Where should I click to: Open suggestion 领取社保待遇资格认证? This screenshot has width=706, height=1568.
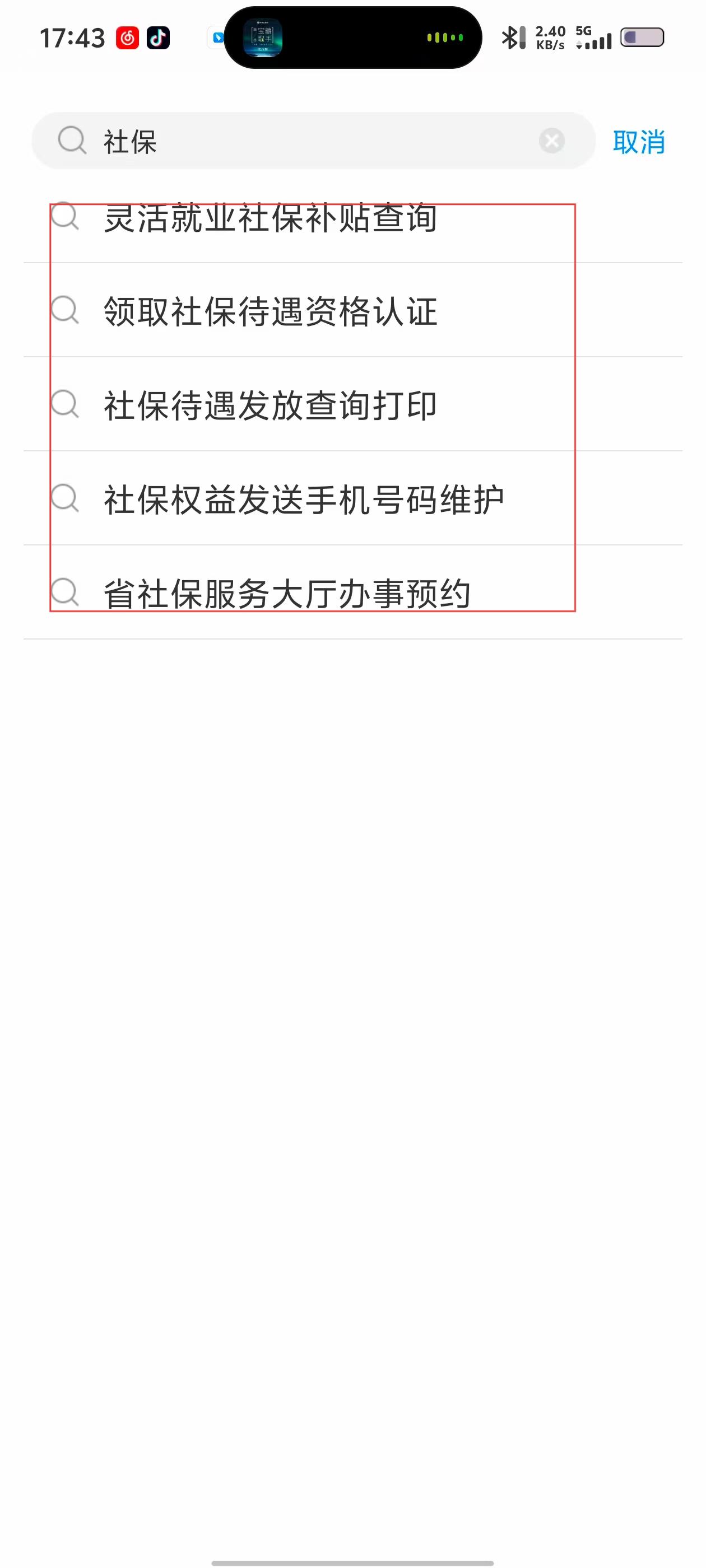pos(352,310)
